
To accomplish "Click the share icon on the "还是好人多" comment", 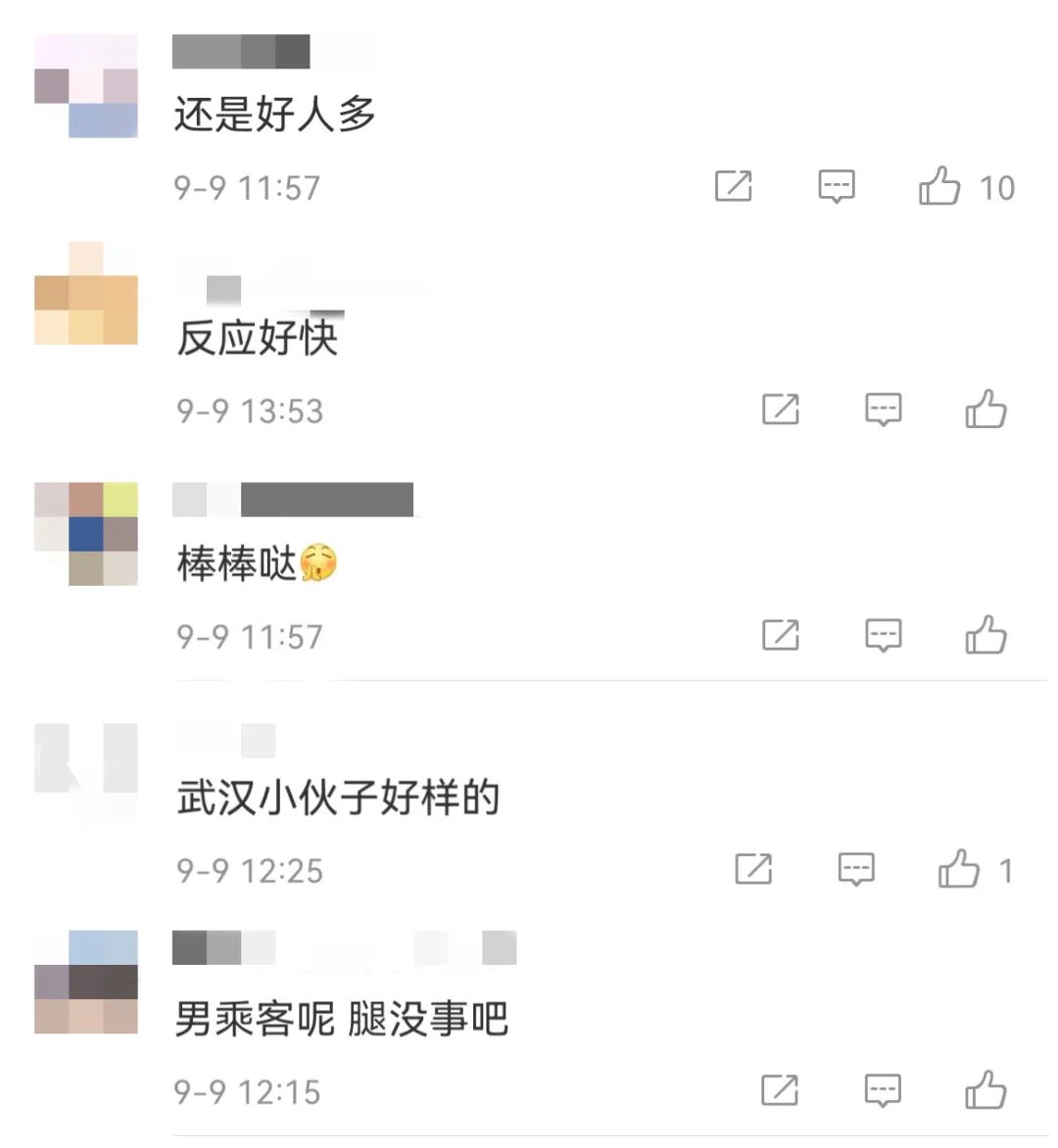I will (x=734, y=186).
